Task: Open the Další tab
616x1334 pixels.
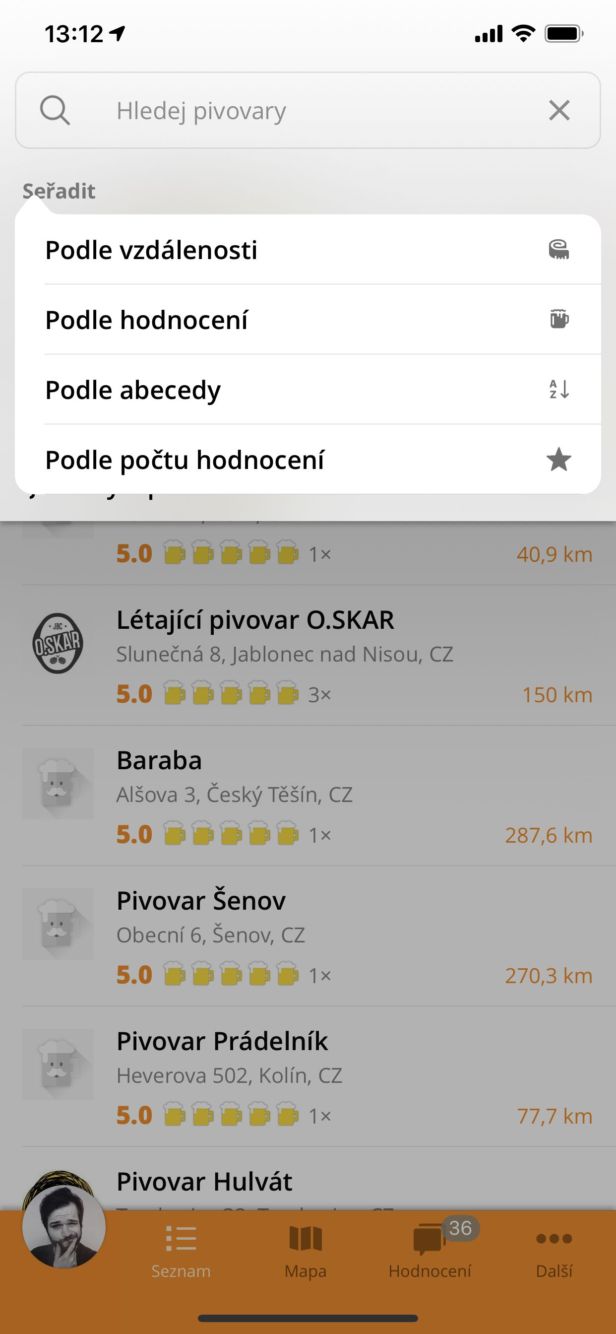Action: 554,1251
